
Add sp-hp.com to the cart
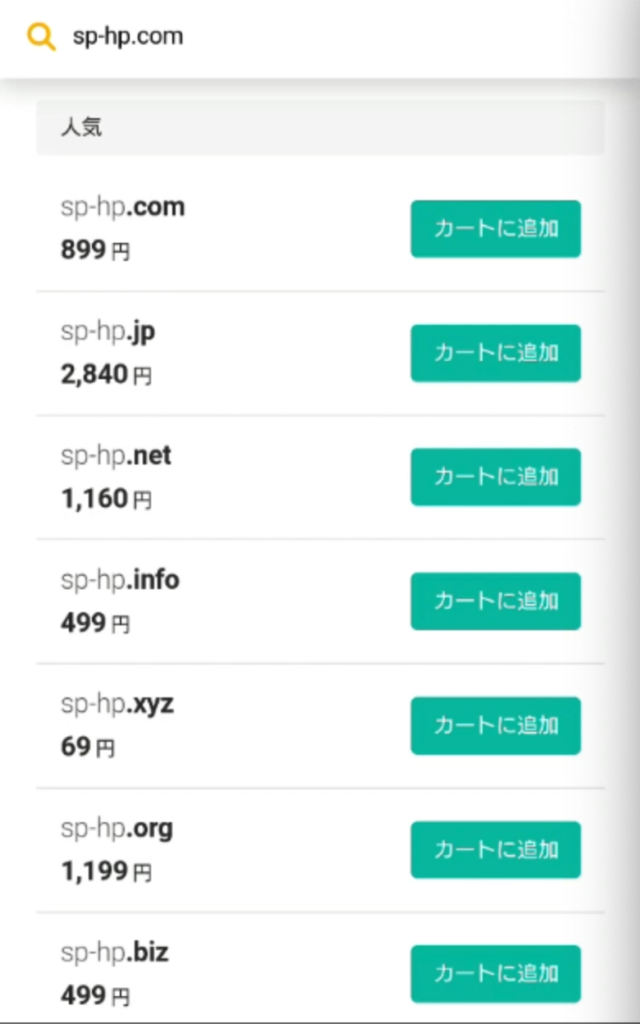495,229
